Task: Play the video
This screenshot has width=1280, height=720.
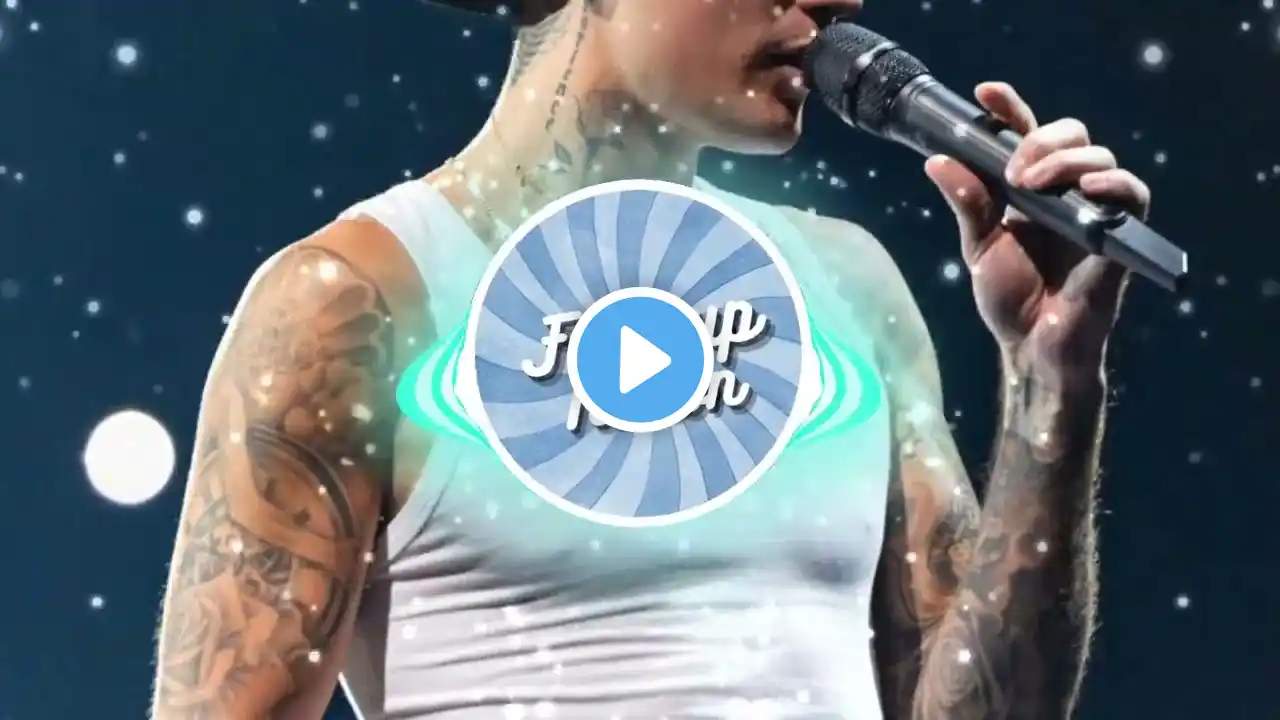Action: click(640, 360)
